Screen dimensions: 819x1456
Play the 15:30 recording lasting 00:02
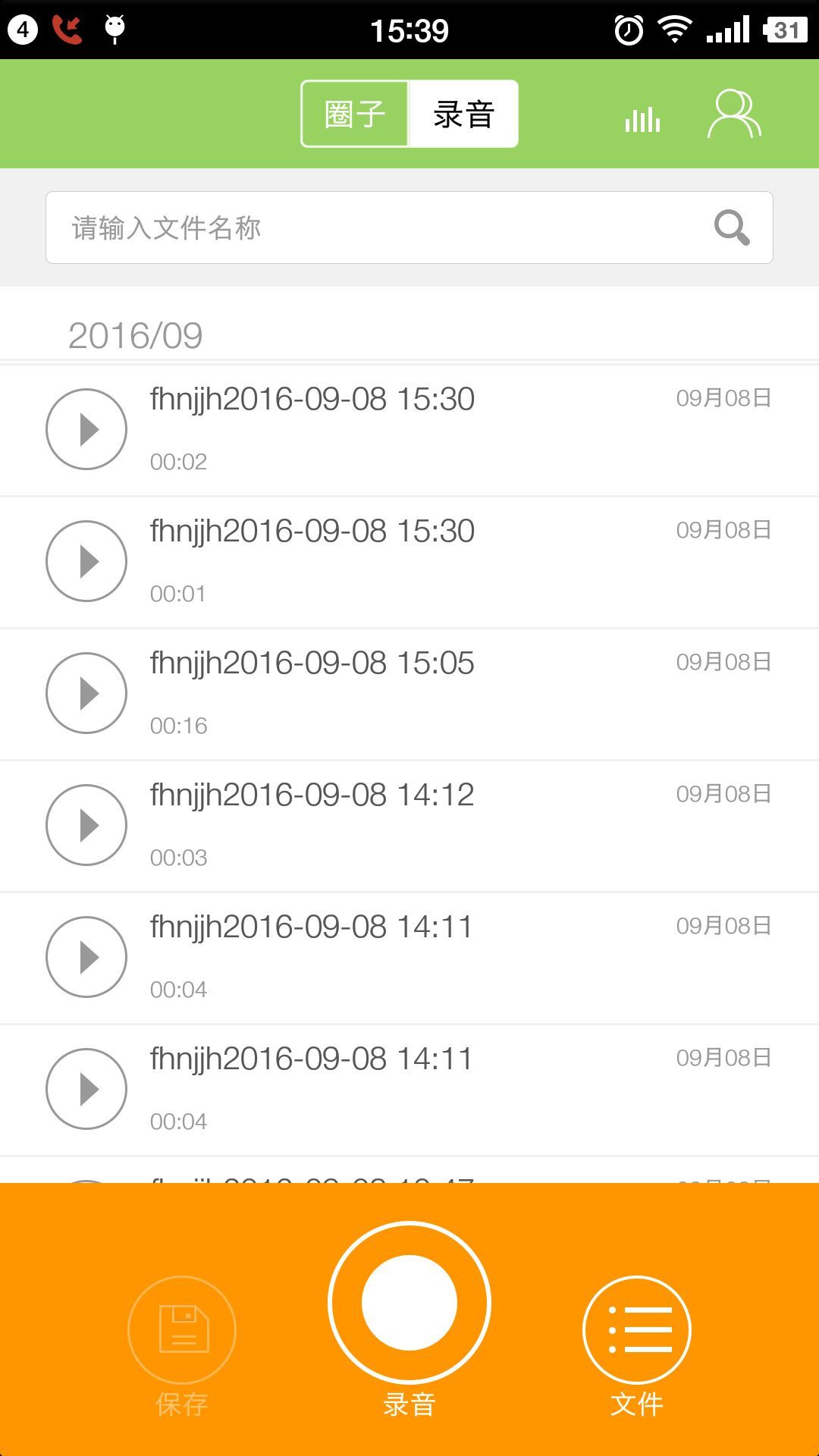pos(86,429)
